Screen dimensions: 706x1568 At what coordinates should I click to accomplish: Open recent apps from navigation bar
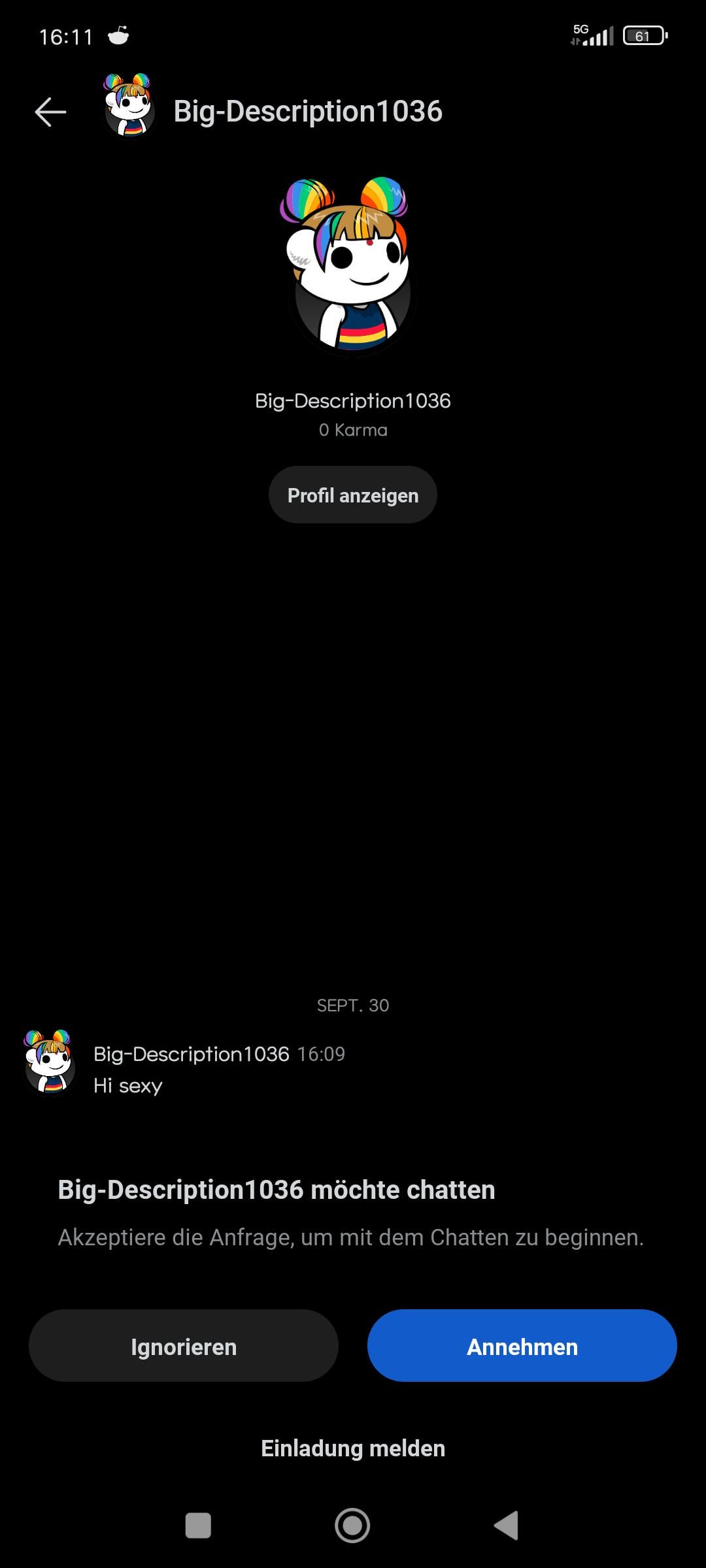tap(198, 1526)
